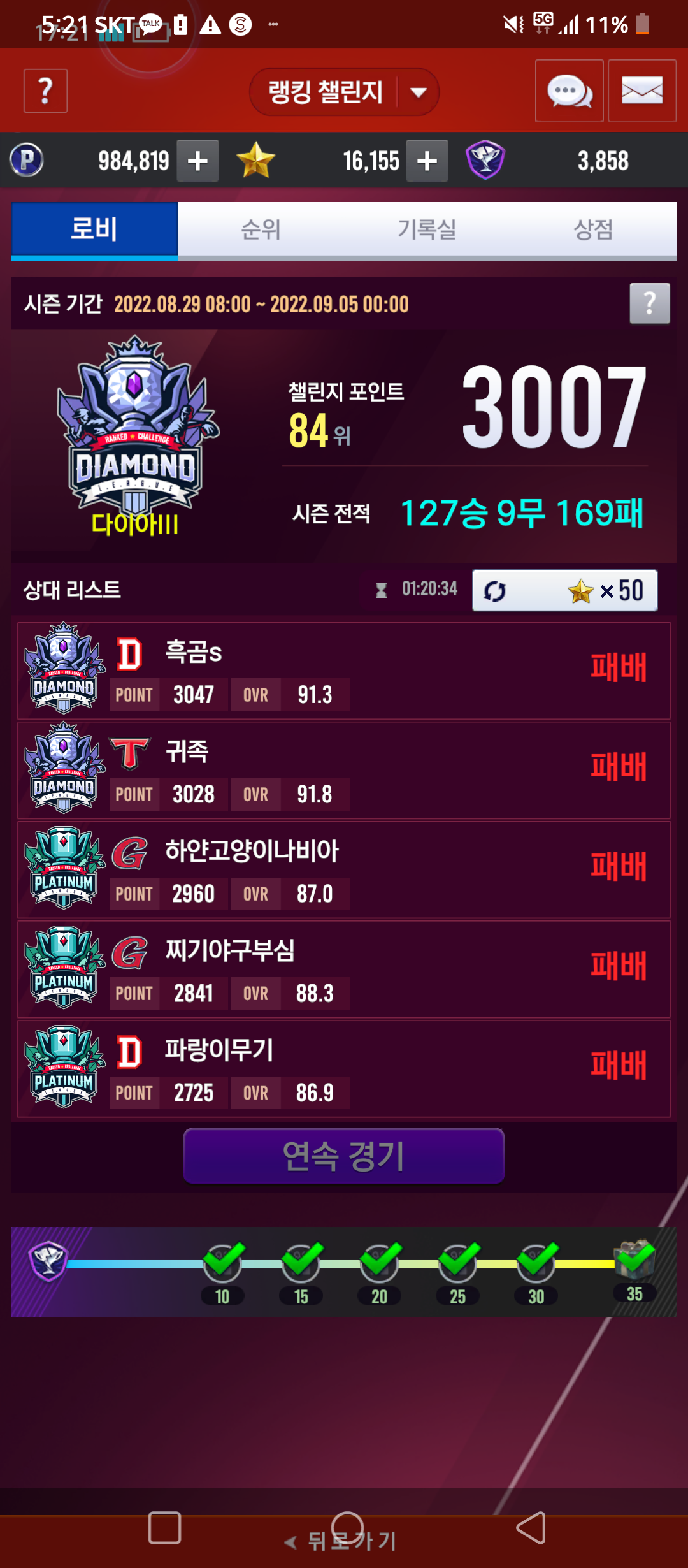
Task: Go back with system back button
Action: coord(530,1527)
